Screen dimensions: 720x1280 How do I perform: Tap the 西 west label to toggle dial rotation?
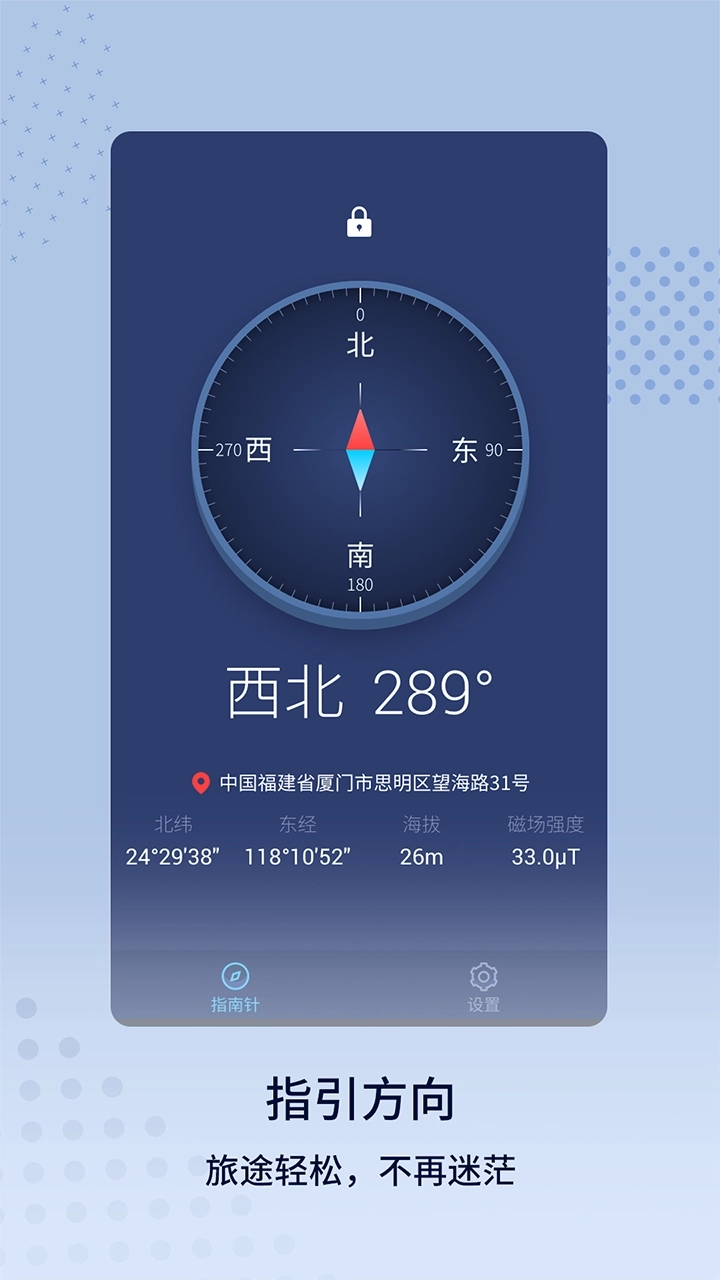[258, 448]
